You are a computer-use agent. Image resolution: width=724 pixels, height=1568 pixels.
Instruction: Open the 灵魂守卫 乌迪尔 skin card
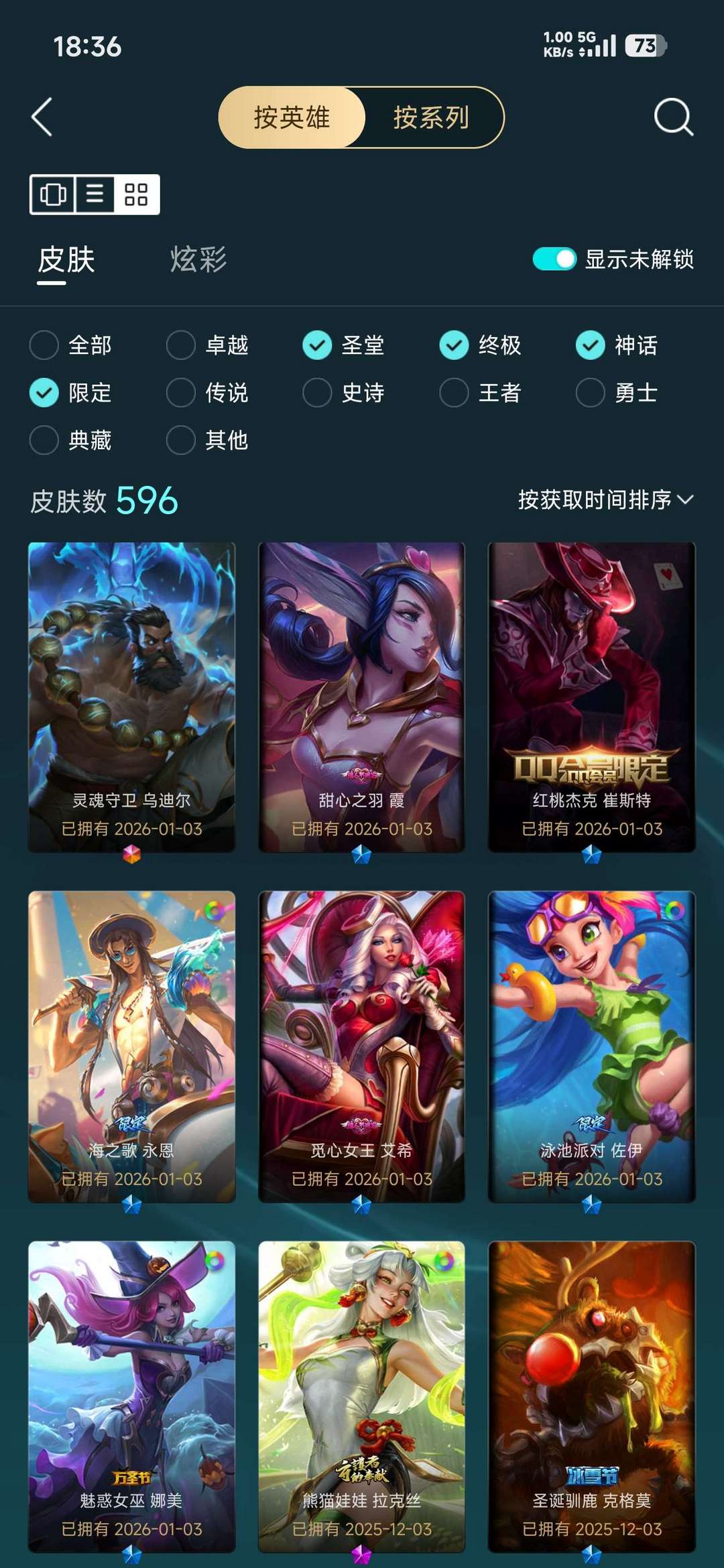click(x=131, y=697)
